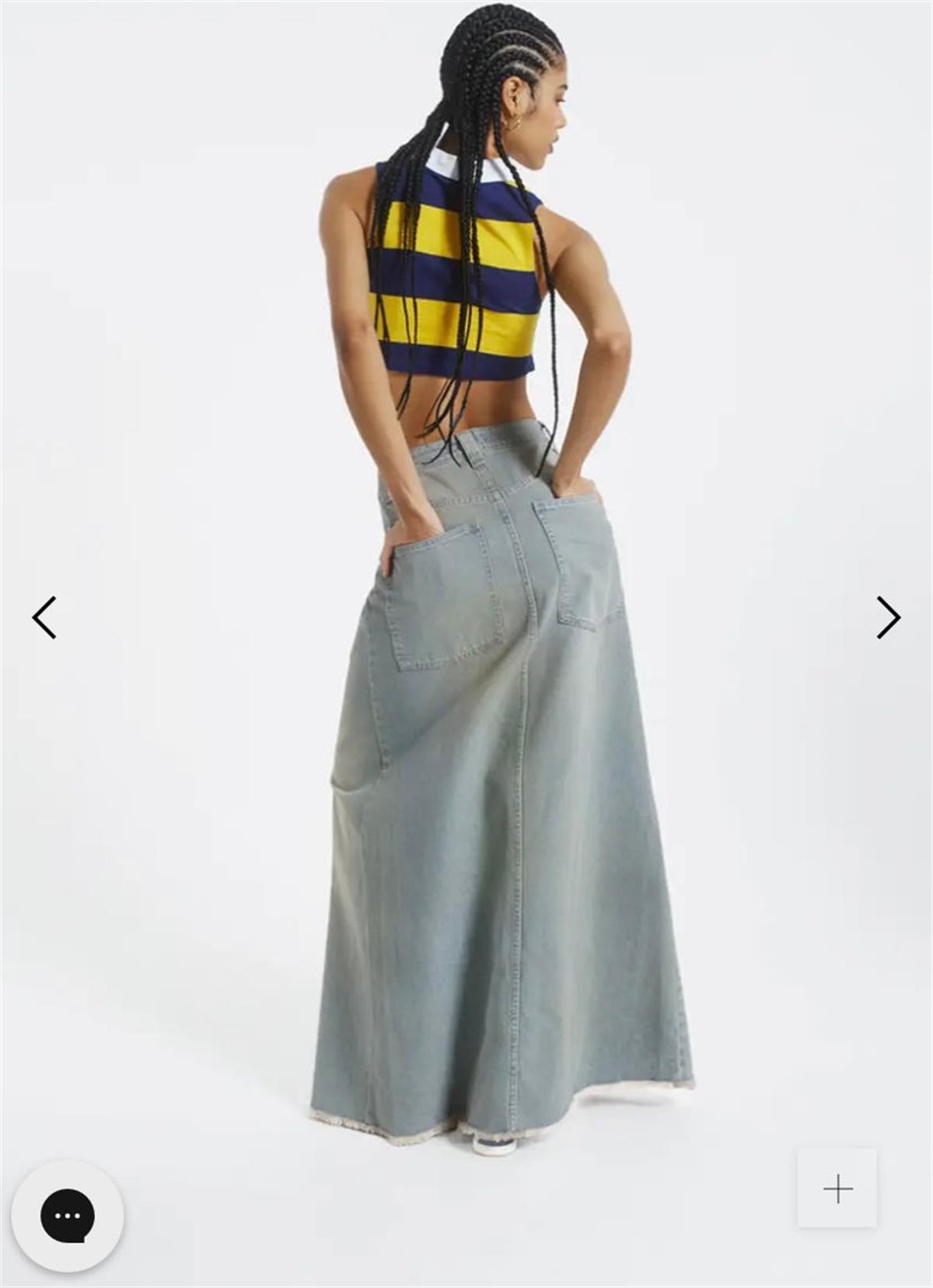Show the next product image

pos(888,618)
